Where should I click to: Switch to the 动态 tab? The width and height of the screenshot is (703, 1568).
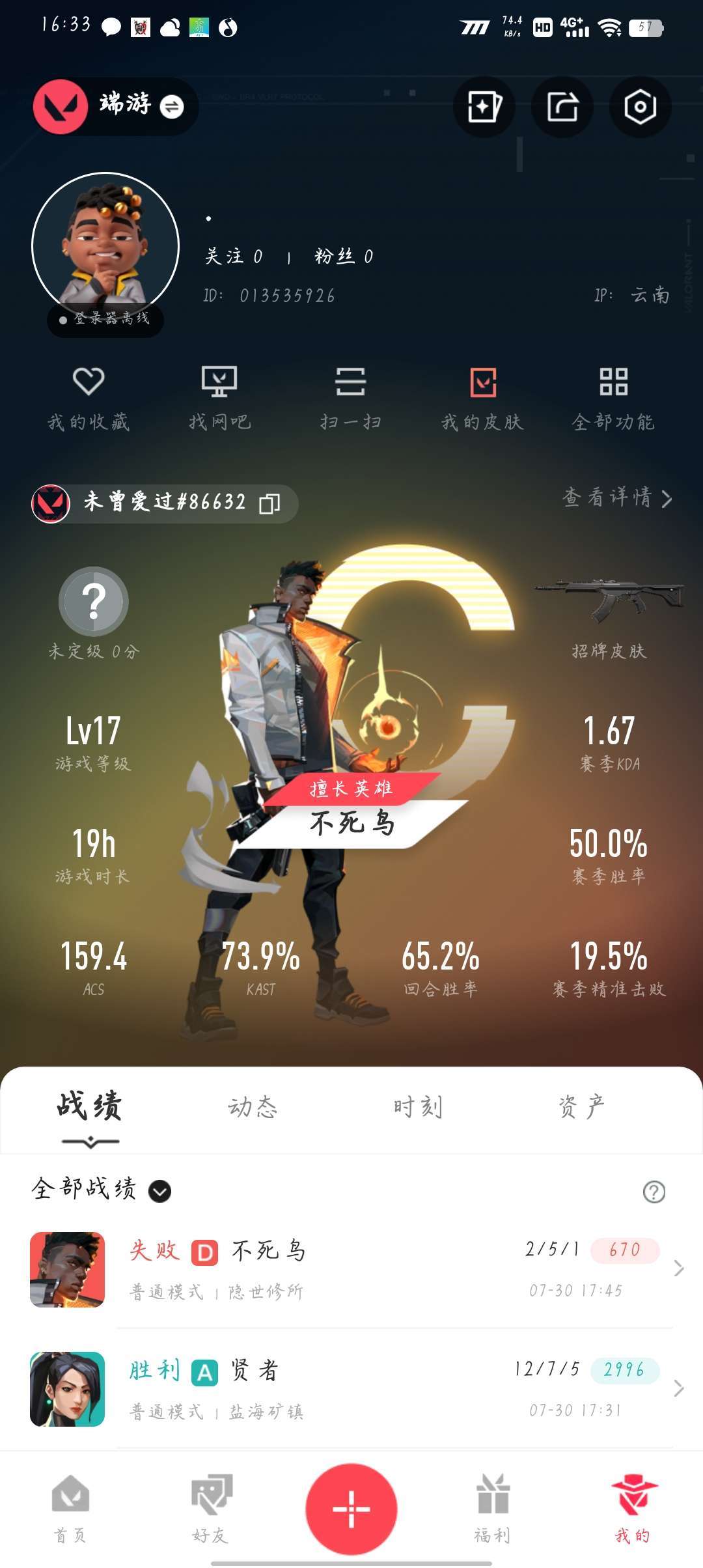point(253,1107)
